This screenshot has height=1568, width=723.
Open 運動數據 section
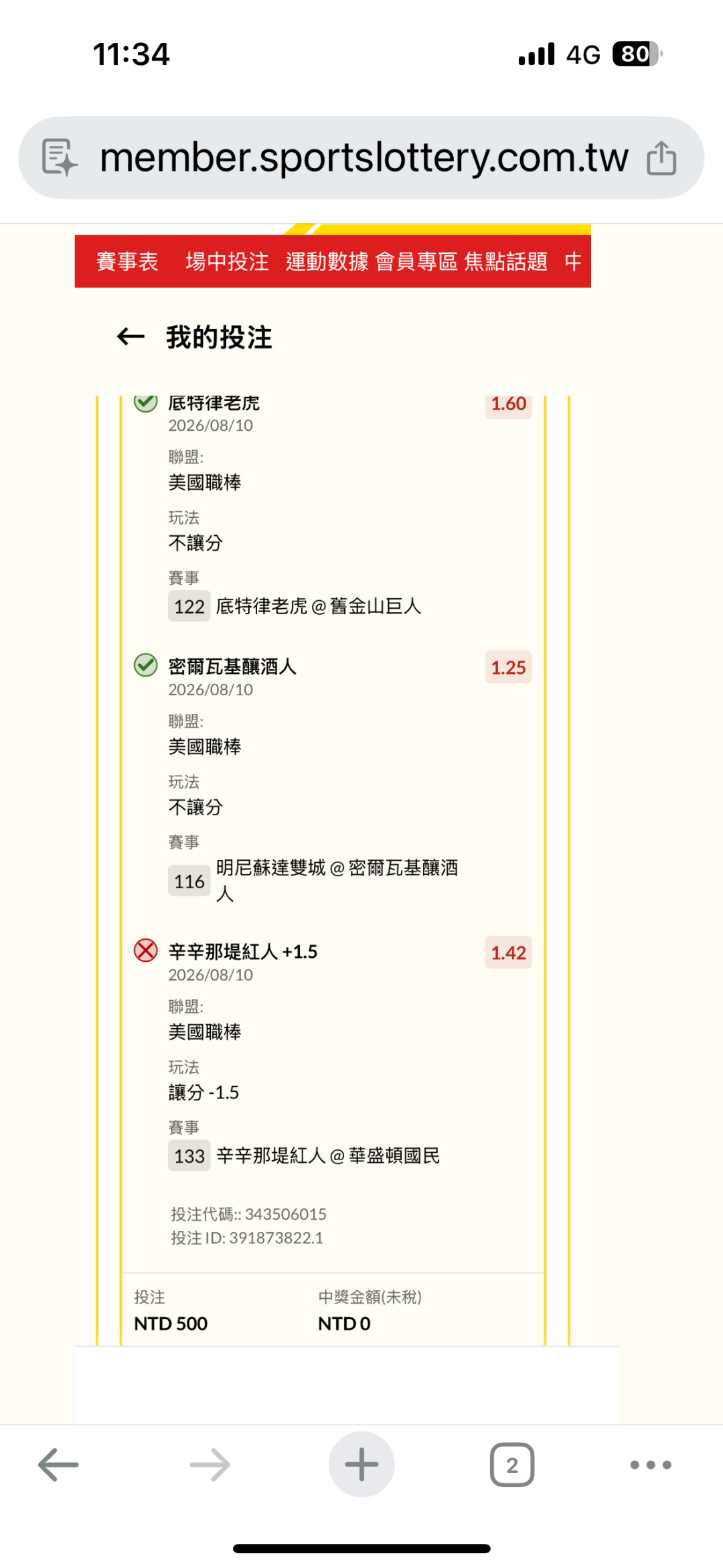pos(327,261)
